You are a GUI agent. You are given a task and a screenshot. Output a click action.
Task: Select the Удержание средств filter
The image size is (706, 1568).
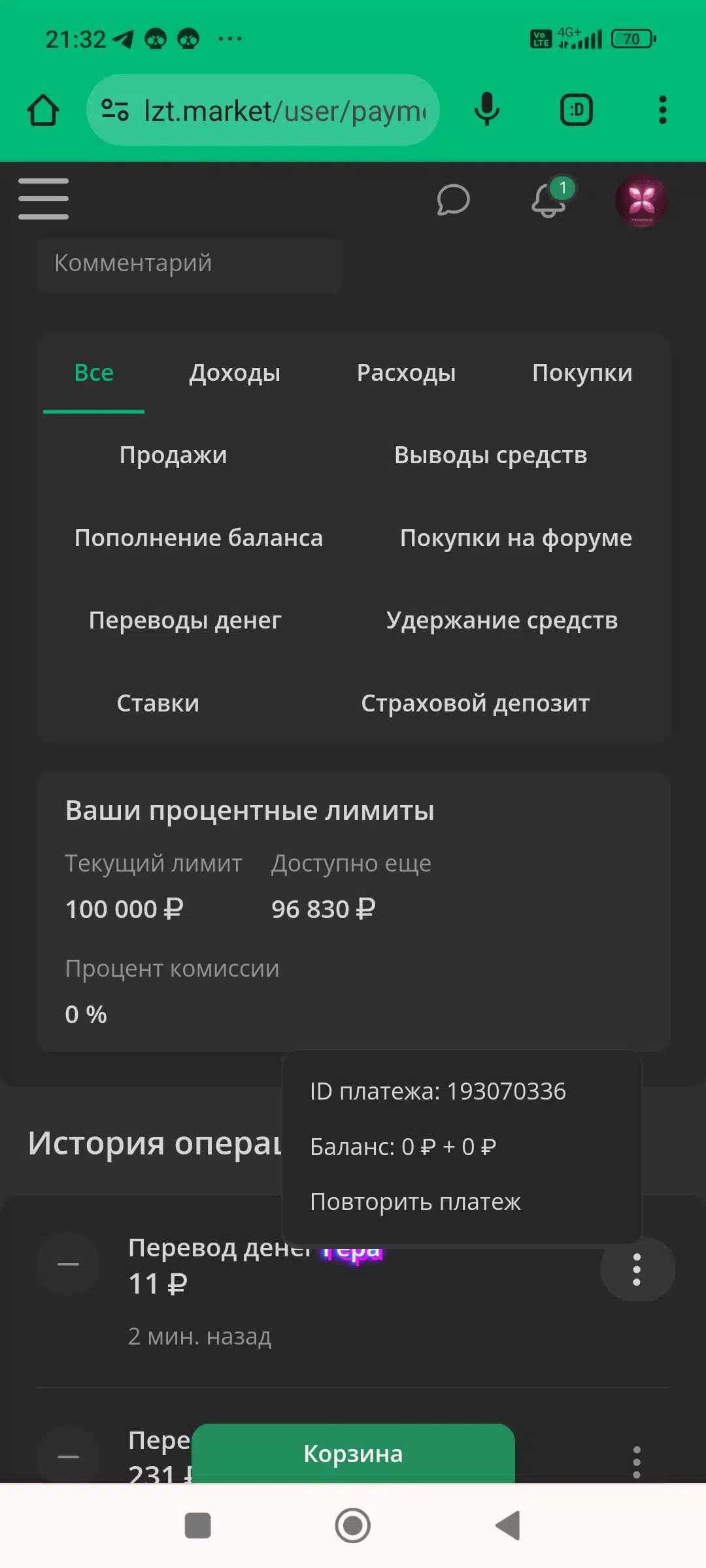501,621
